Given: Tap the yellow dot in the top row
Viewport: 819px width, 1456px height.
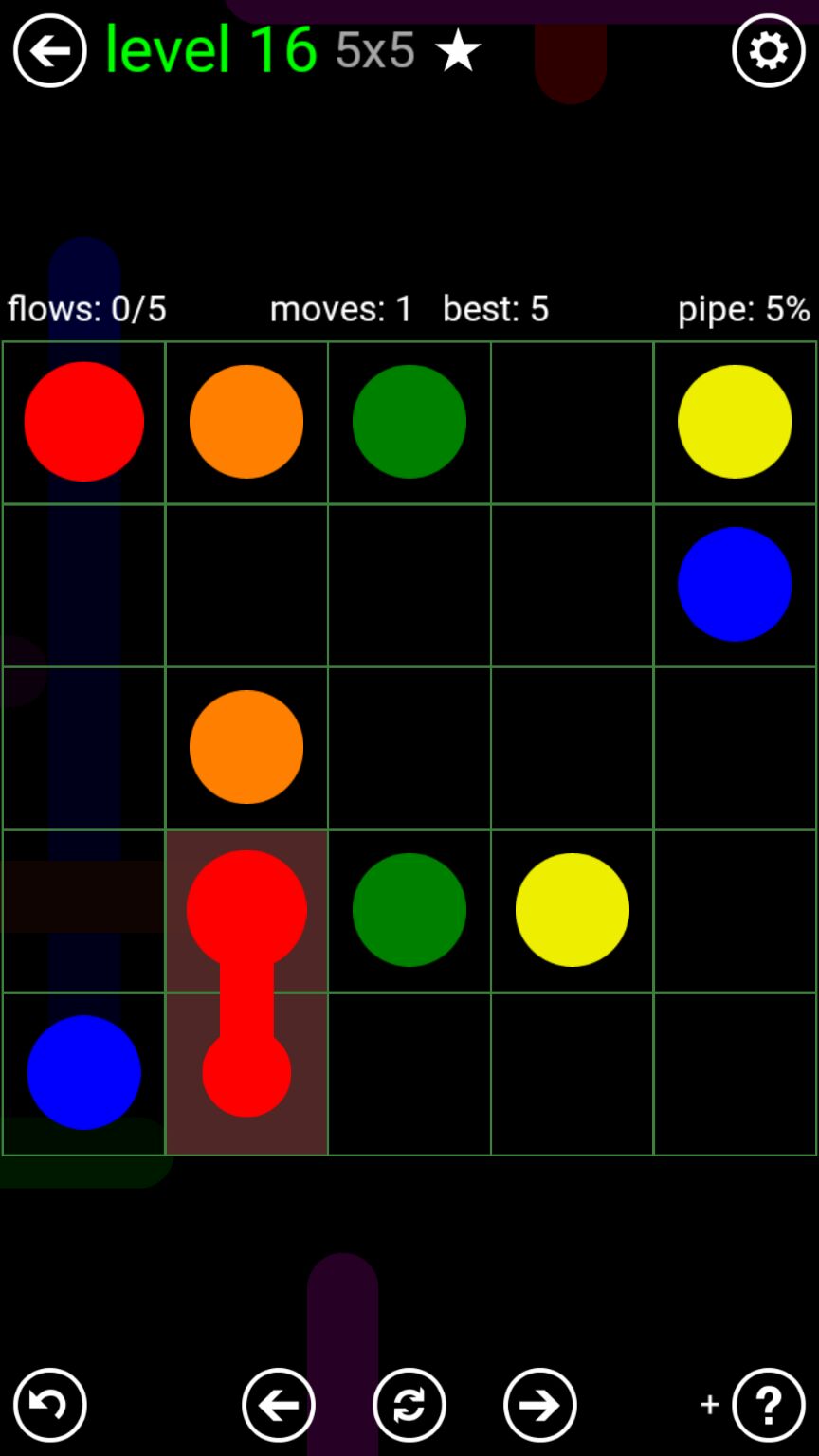Looking at the screenshot, I should point(735,422).
